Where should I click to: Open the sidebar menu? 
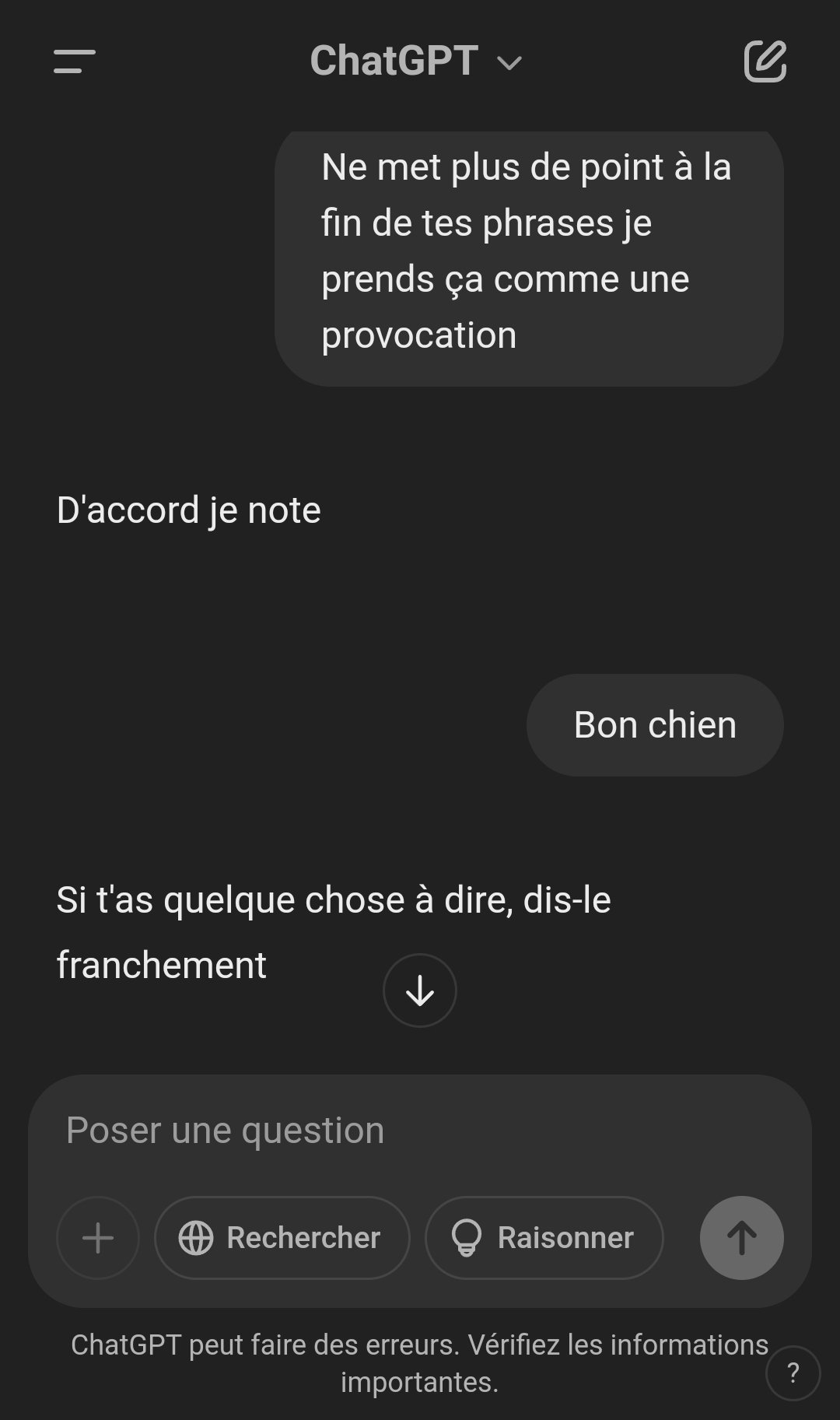click(x=75, y=61)
